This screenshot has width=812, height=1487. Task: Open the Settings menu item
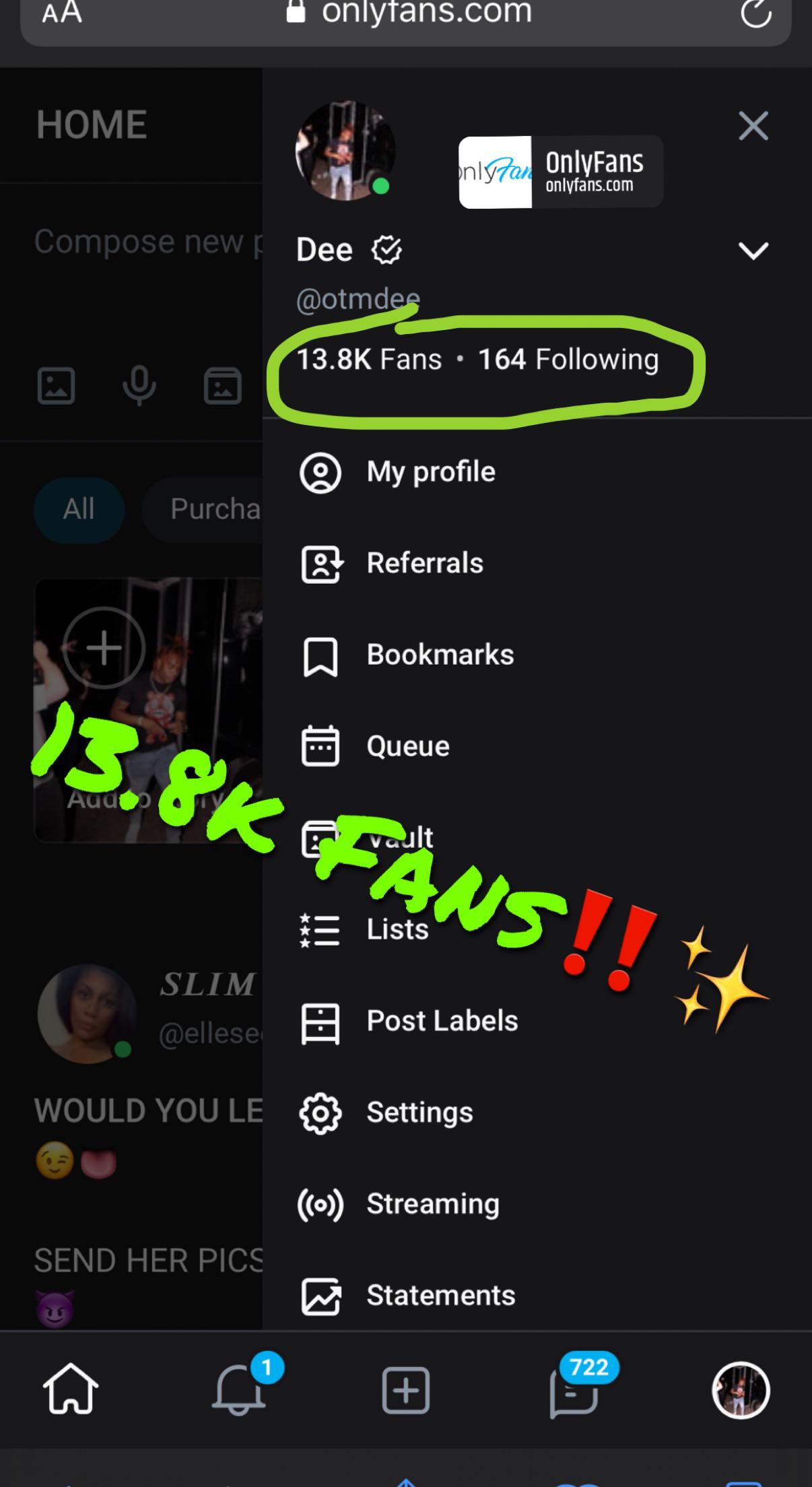coord(419,1113)
